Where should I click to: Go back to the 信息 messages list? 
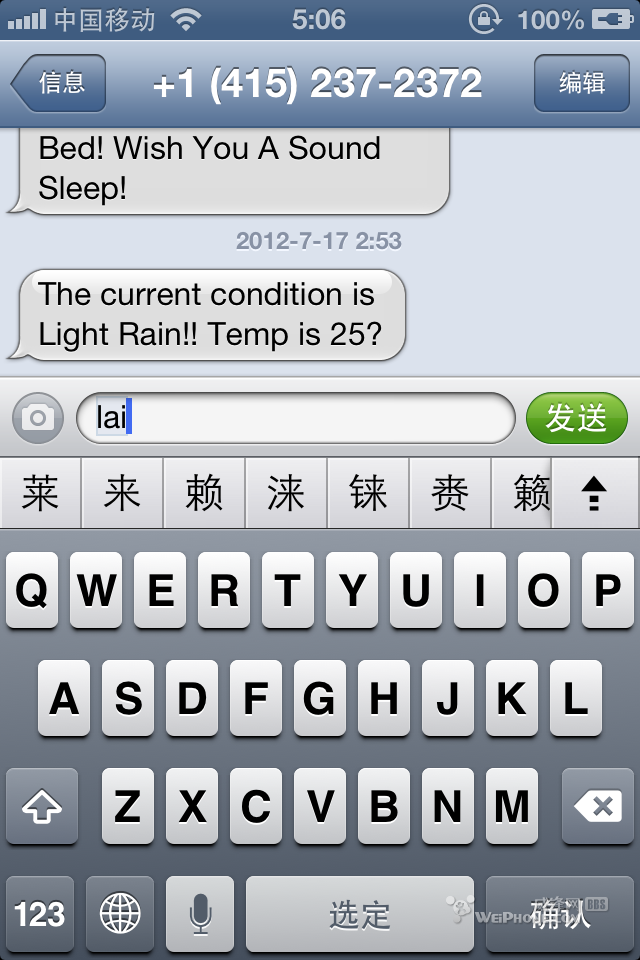point(60,83)
